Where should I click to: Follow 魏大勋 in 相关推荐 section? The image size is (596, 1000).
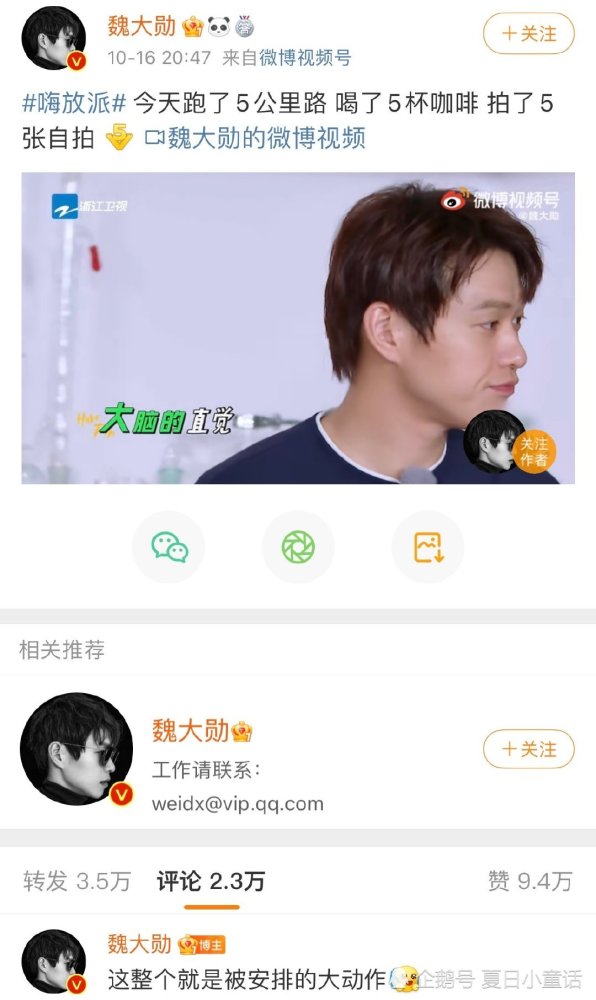click(x=528, y=749)
